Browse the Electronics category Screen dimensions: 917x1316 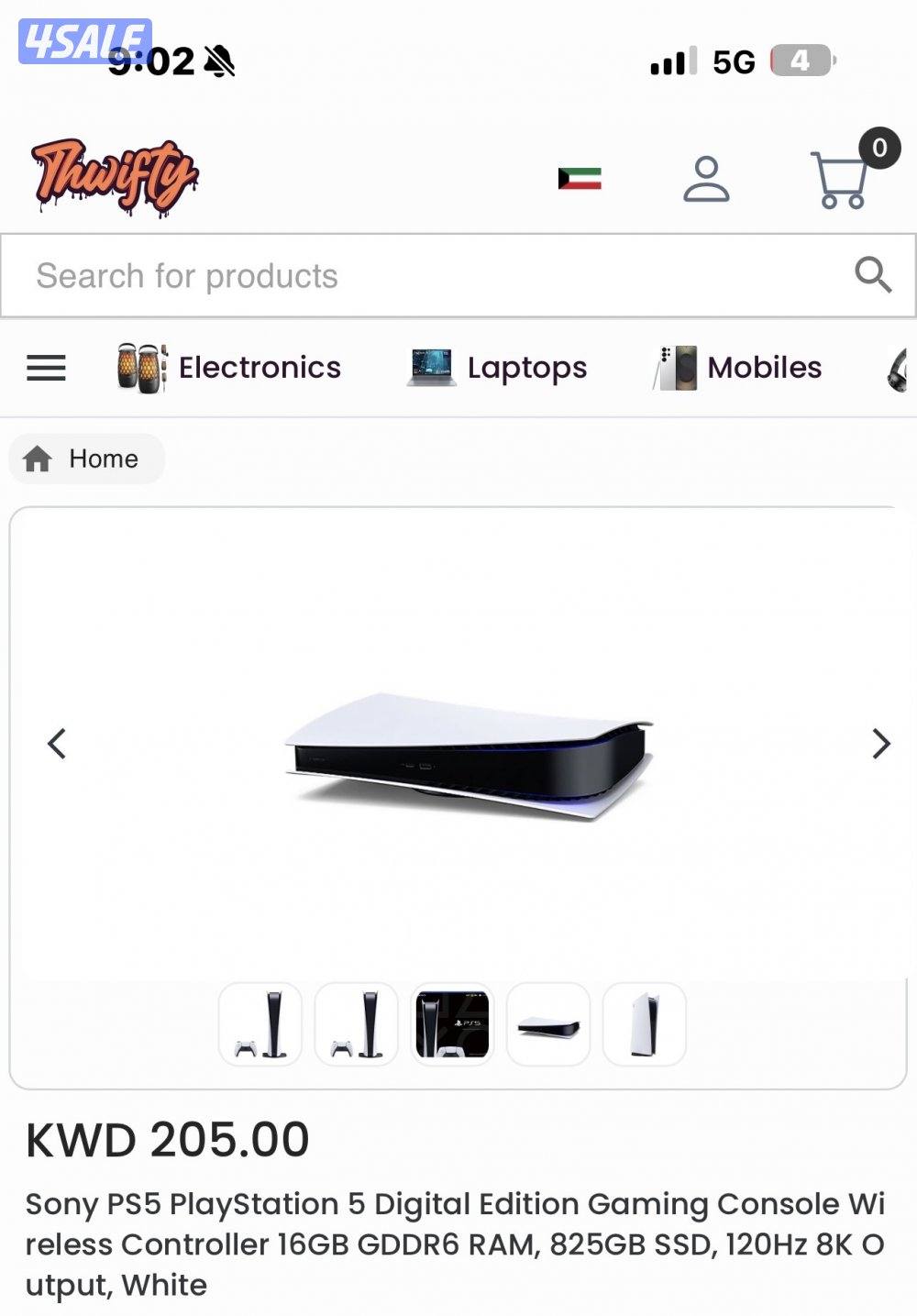(x=230, y=368)
